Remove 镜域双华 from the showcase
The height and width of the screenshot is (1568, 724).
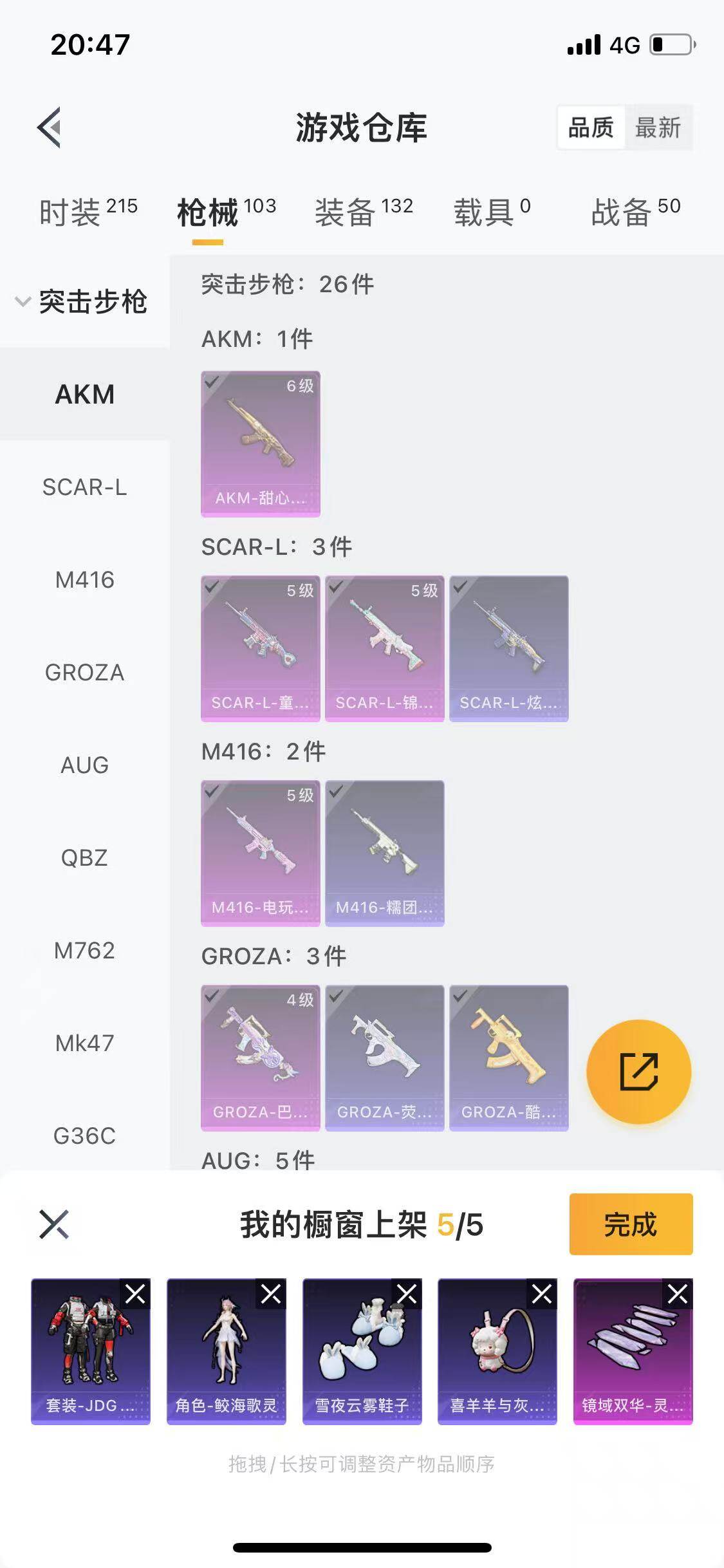coord(678,1294)
